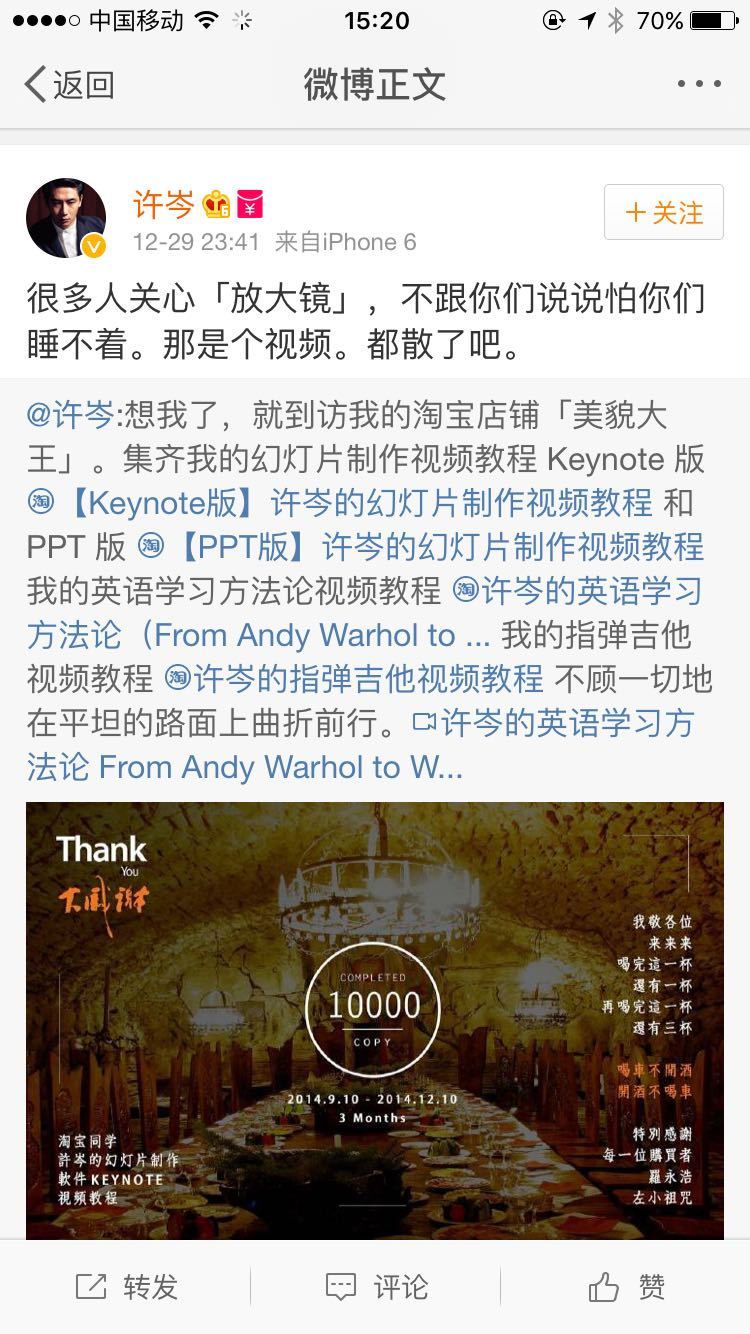Screen dimensions: 750x1334
Task: Go back via the 返回 button
Action: 68,85
